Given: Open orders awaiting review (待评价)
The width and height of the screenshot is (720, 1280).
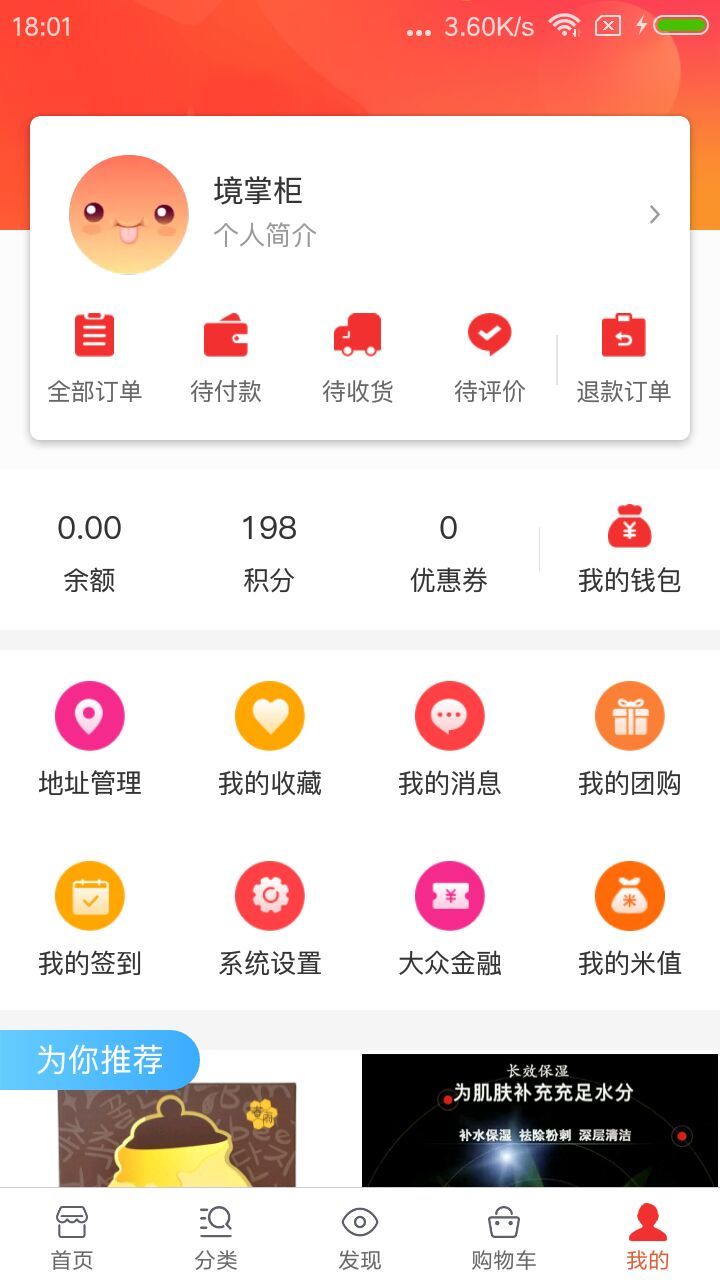Looking at the screenshot, I should [489, 357].
